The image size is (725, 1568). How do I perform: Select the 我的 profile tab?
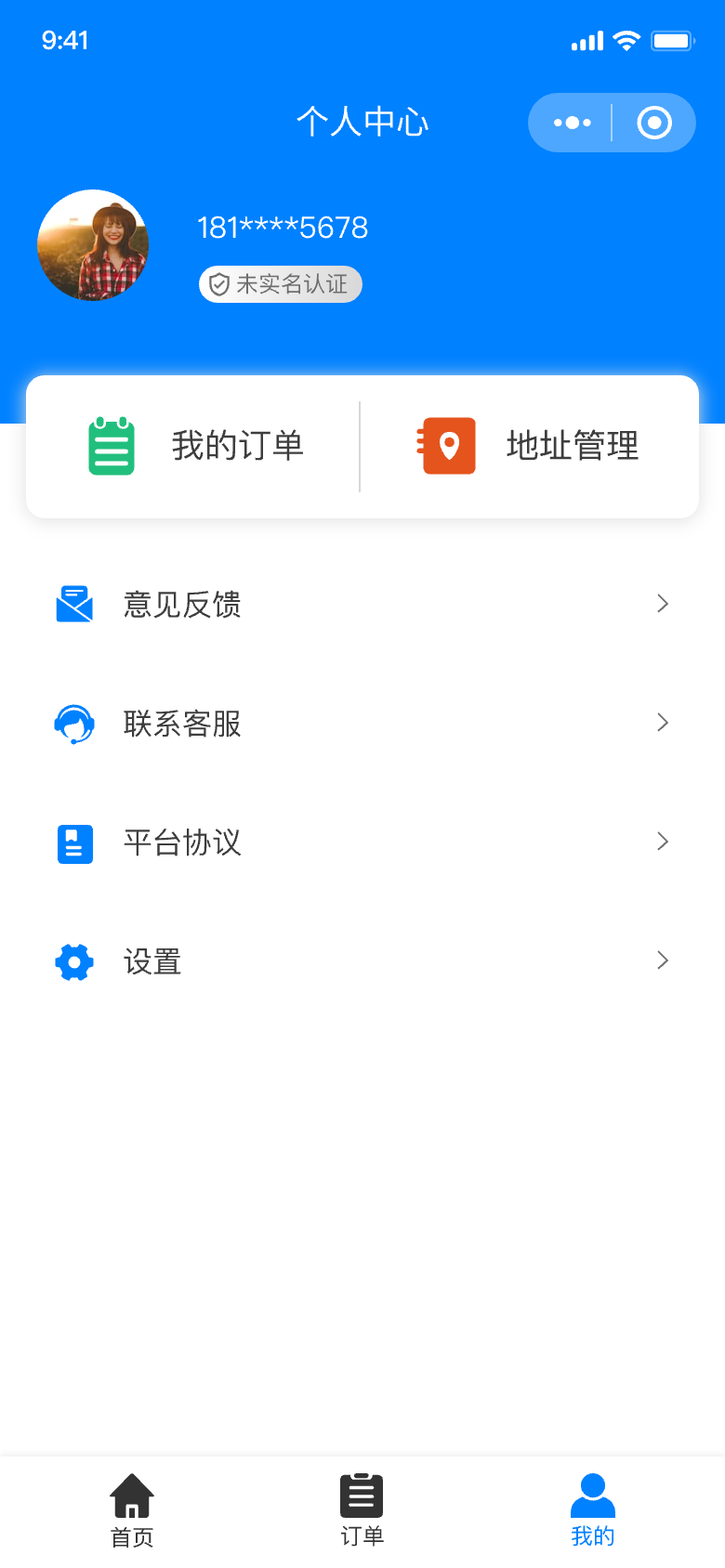click(x=592, y=1510)
